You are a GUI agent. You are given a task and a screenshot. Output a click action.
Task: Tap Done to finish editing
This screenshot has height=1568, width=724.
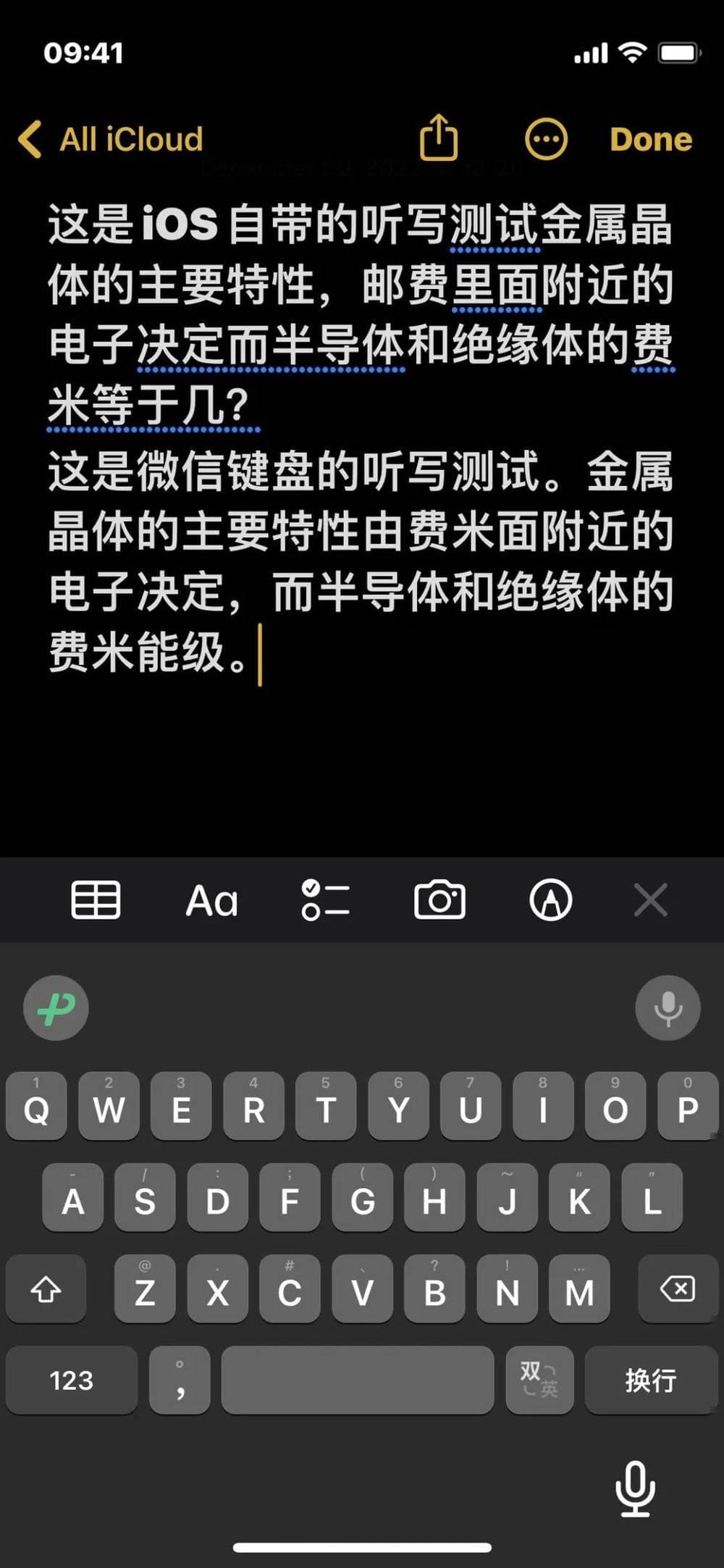(650, 139)
